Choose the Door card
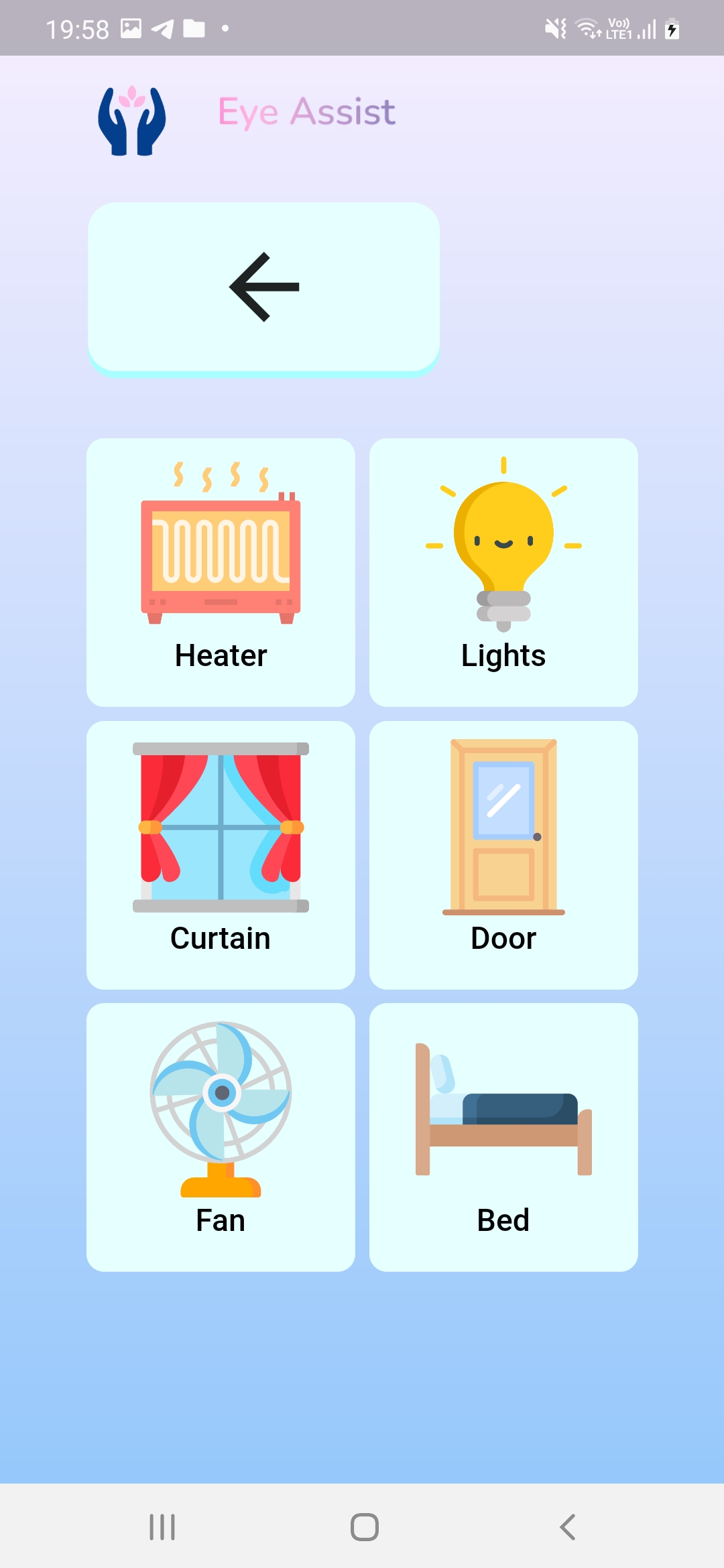Viewport: 724px width, 1568px height. pyautogui.click(x=503, y=855)
